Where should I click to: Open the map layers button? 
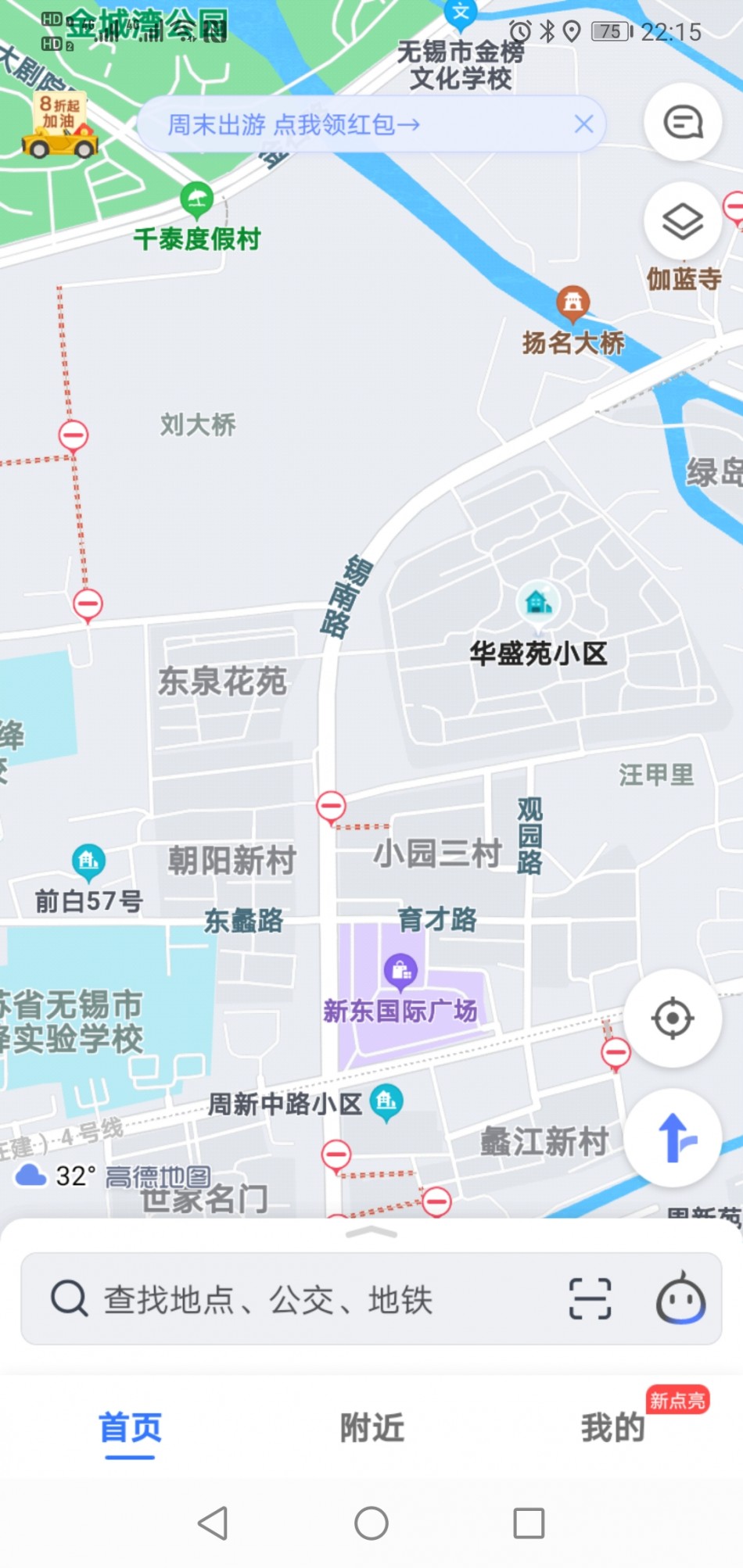pos(682,221)
